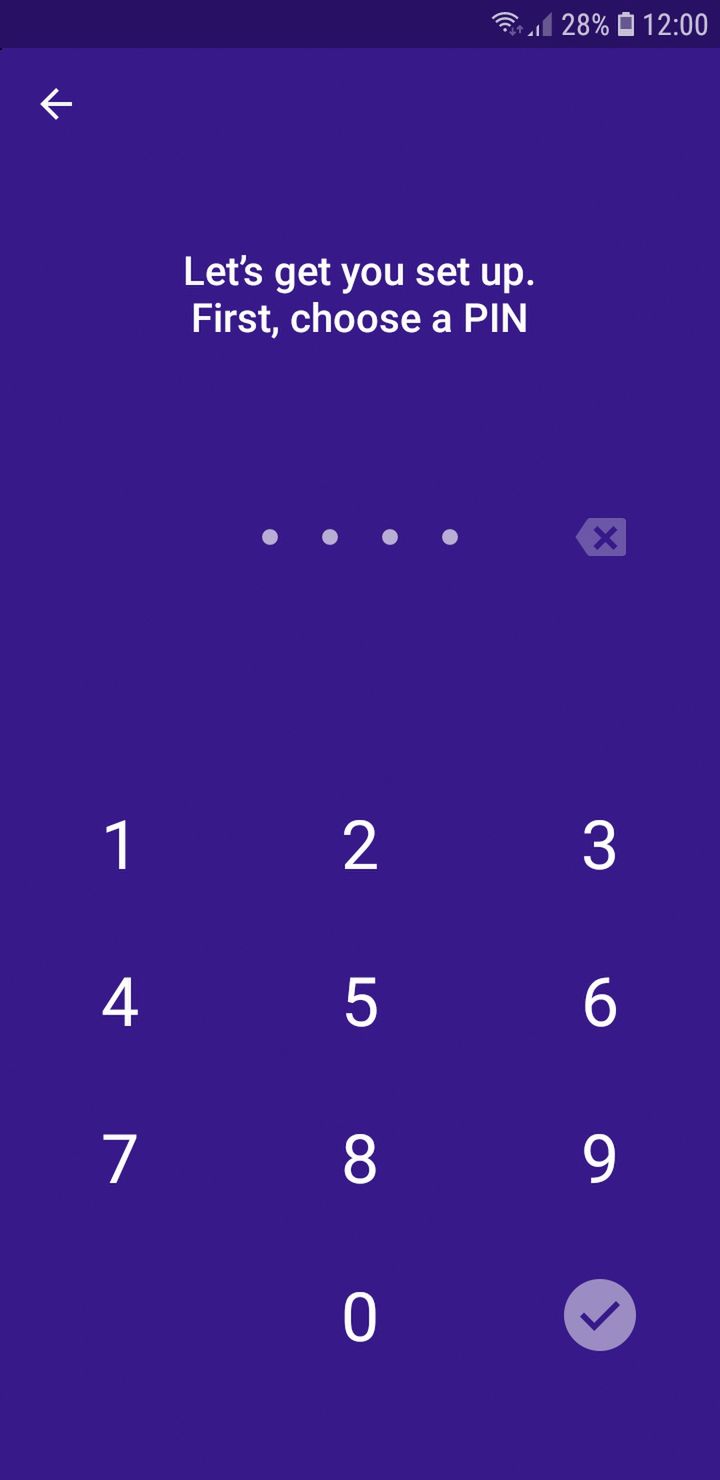The width and height of the screenshot is (720, 1480).
Task: Enter digit 1 on the keypad
Action: pos(119,845)
